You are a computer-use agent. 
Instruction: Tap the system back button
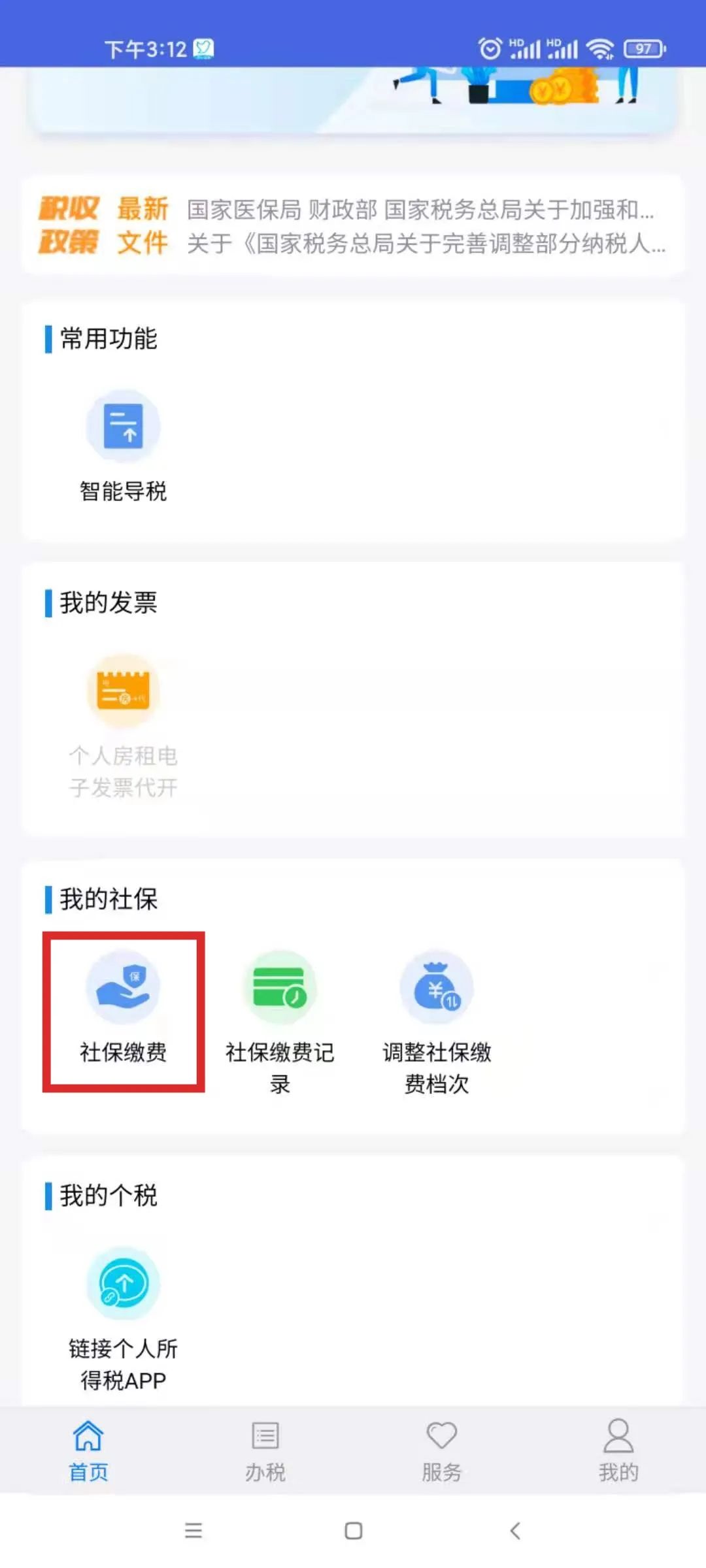[515, 1531]
